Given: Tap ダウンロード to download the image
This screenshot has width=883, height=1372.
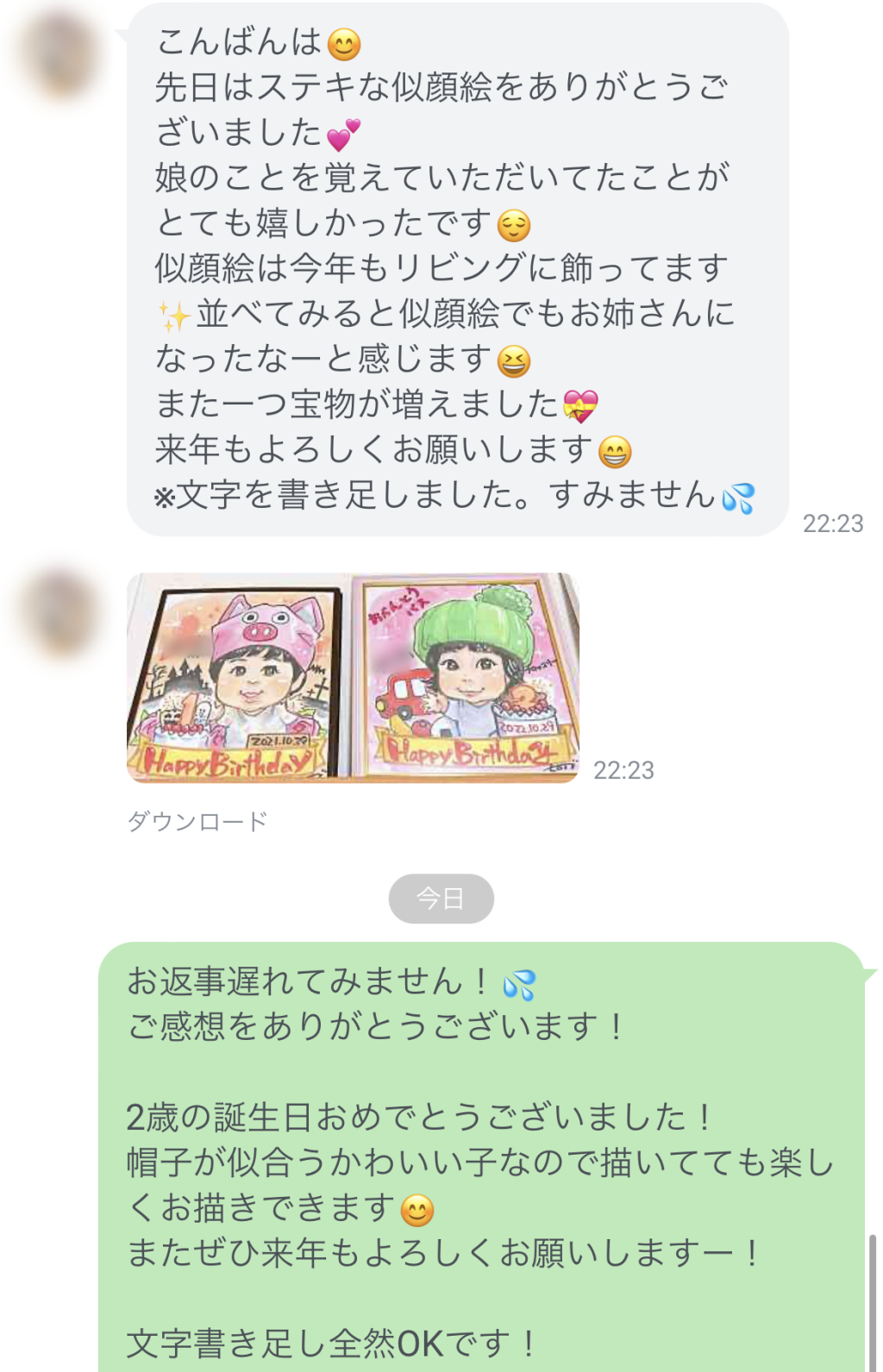Looking at the screenshot, I should pyautogui.click(x=197, y=821).
